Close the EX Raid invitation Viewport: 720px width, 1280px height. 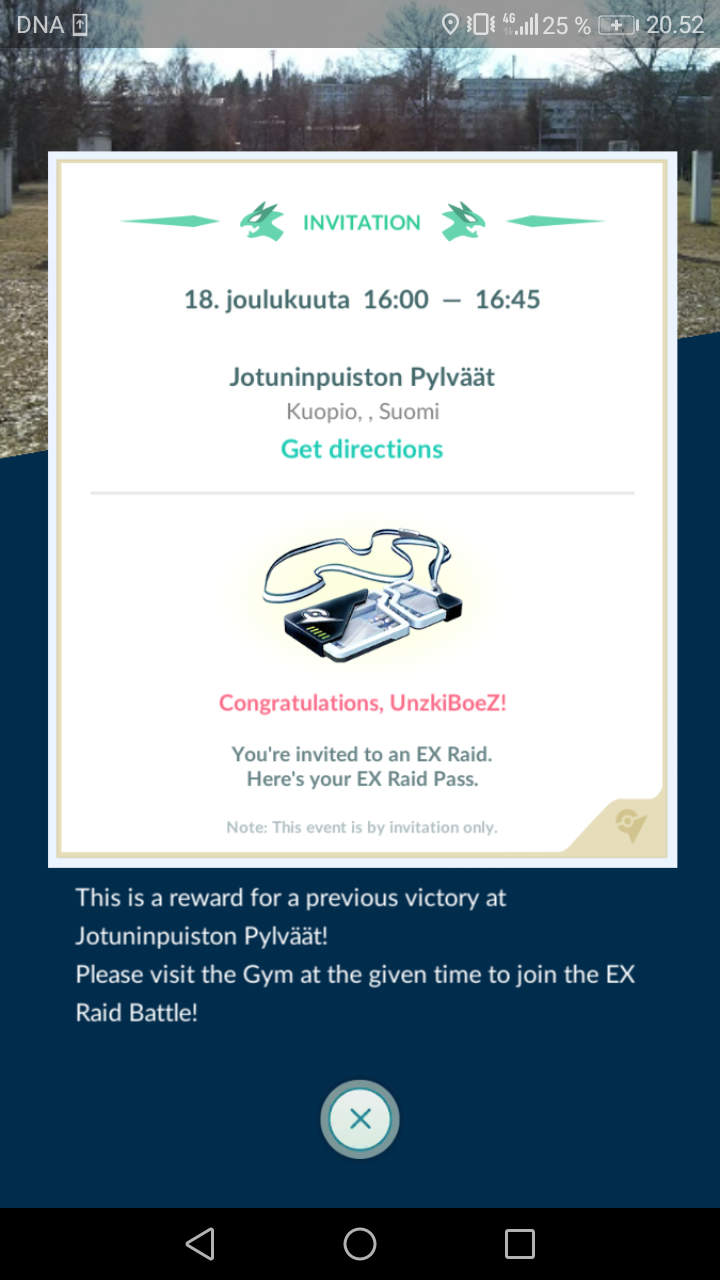pos(360,1119)
